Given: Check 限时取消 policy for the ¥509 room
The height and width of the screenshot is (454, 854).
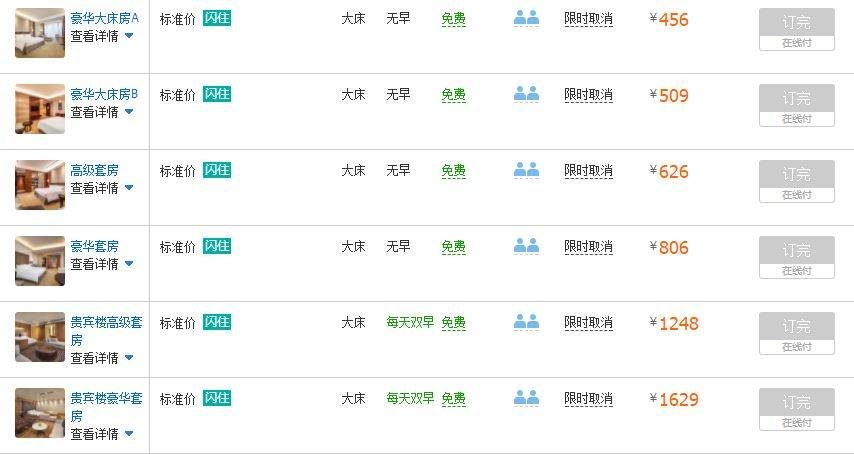Looking at the screenshot, I should [588, 95].
